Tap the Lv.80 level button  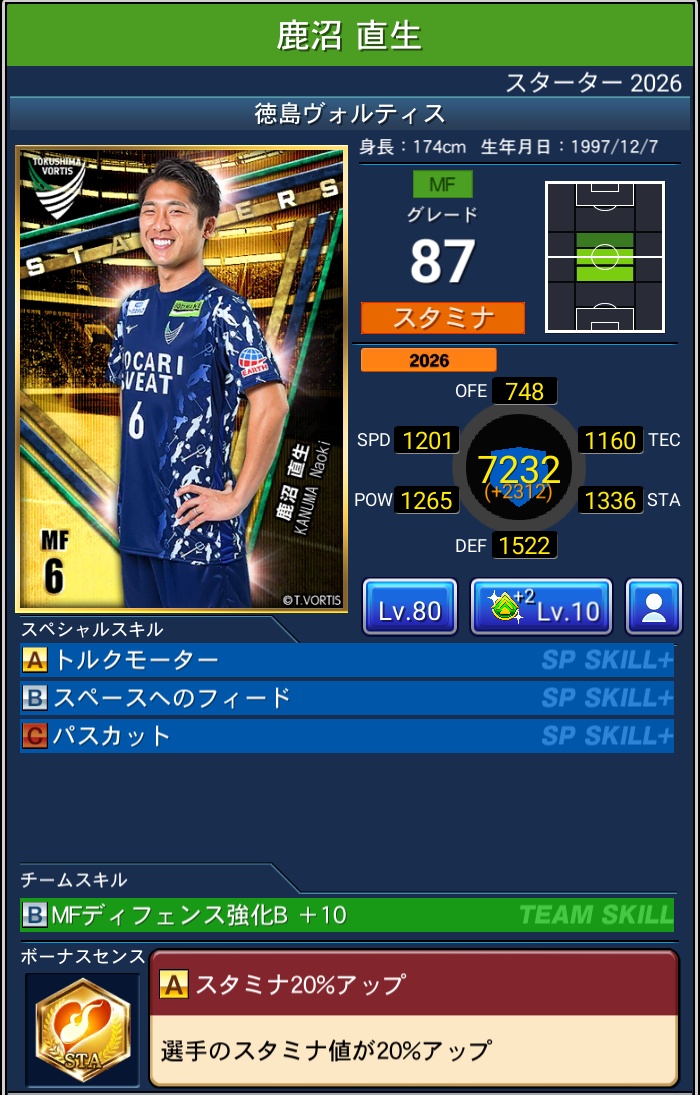click(x=409, y=607)
